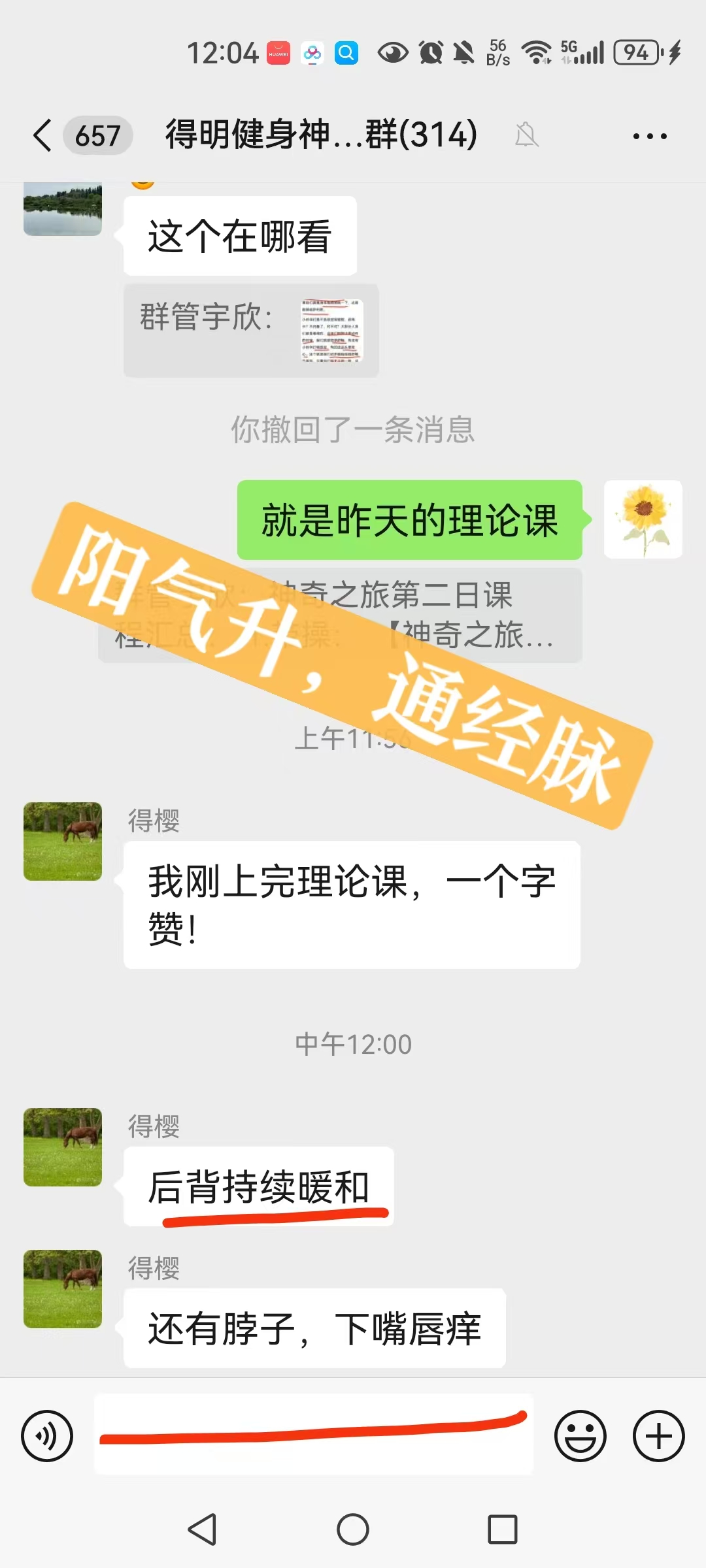Open the plus attachments panel
This screenshot has width=706, height=1568.
(x=658, y=1436)
